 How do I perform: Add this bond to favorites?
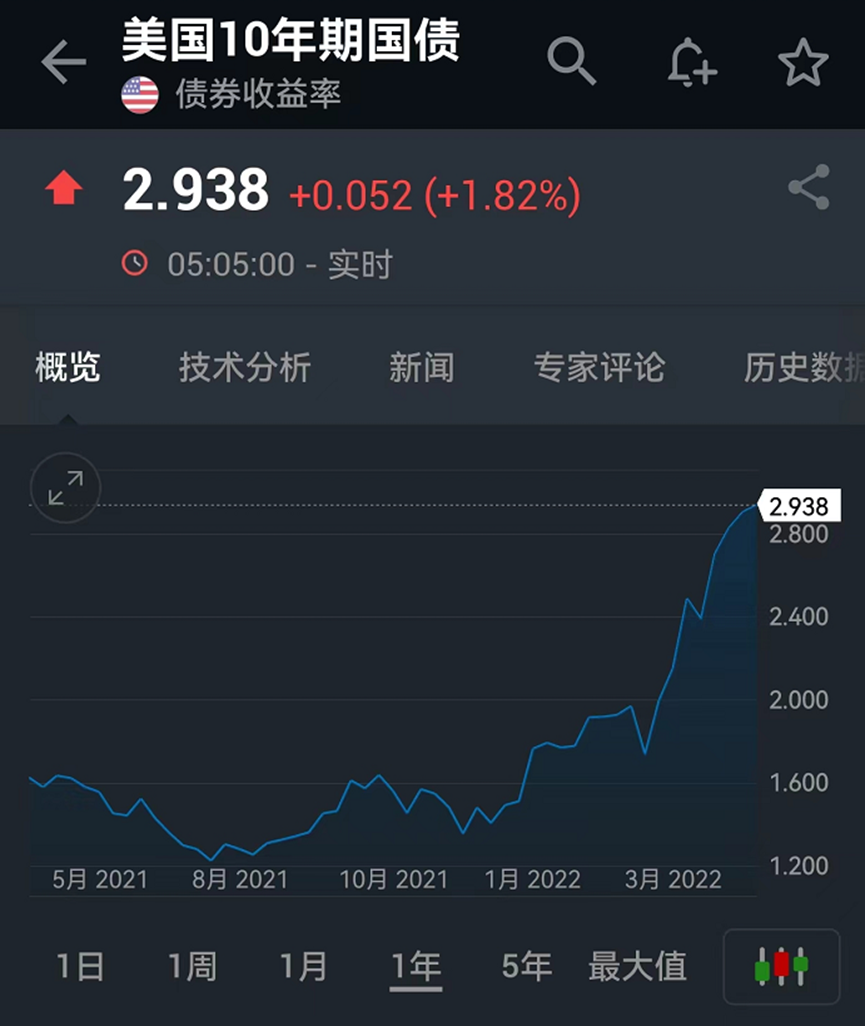(803, 64)
